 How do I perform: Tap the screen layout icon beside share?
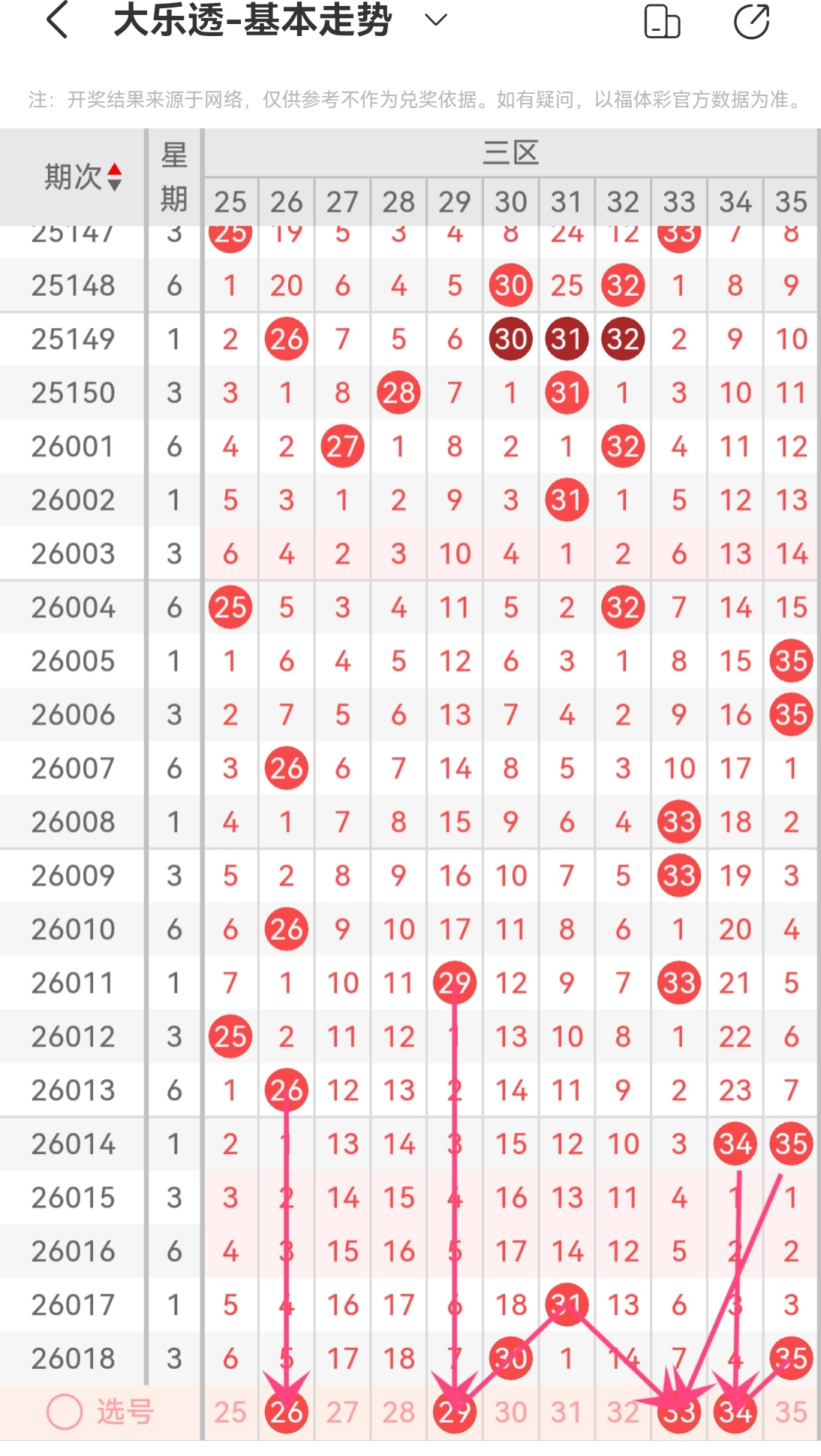tap(662, 21)
